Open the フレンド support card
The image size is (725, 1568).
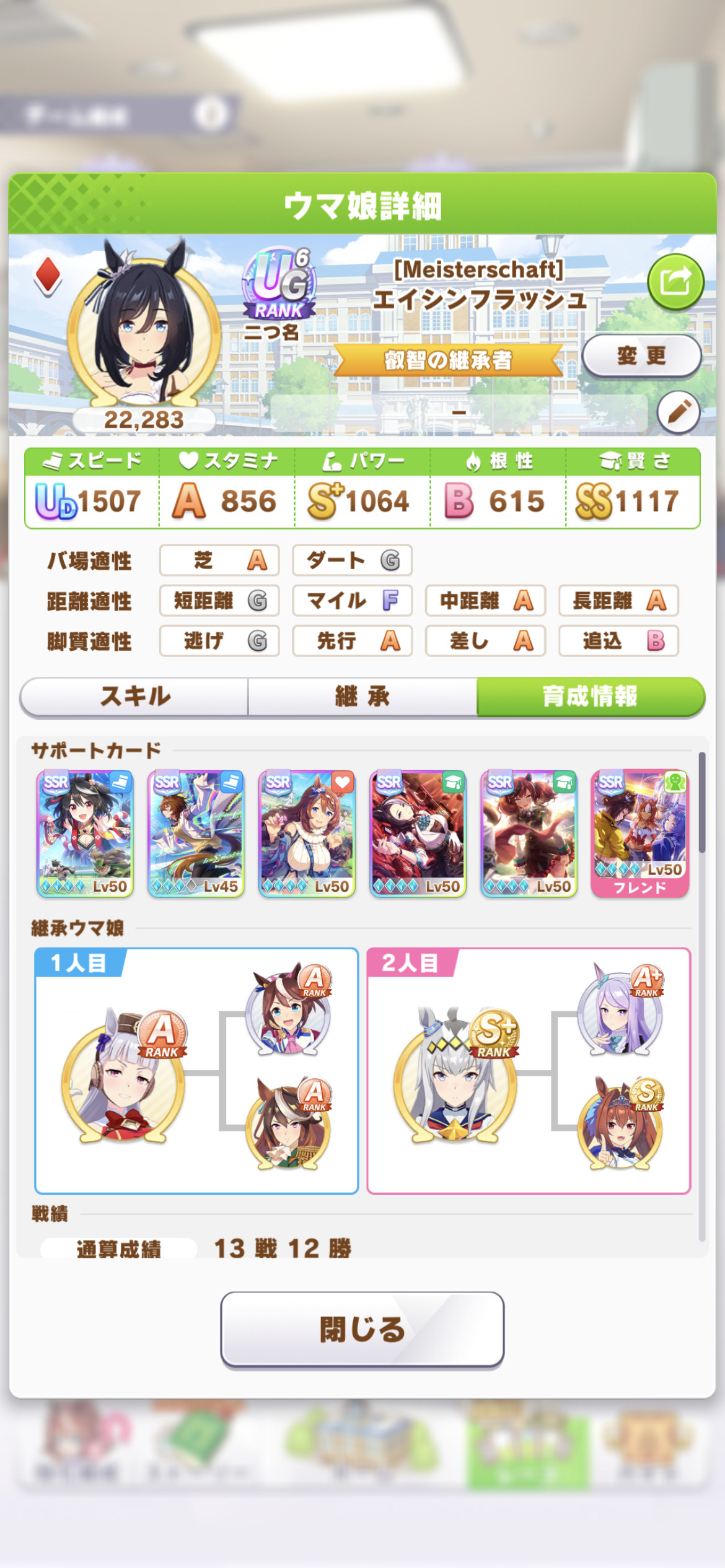coord(639,834)
